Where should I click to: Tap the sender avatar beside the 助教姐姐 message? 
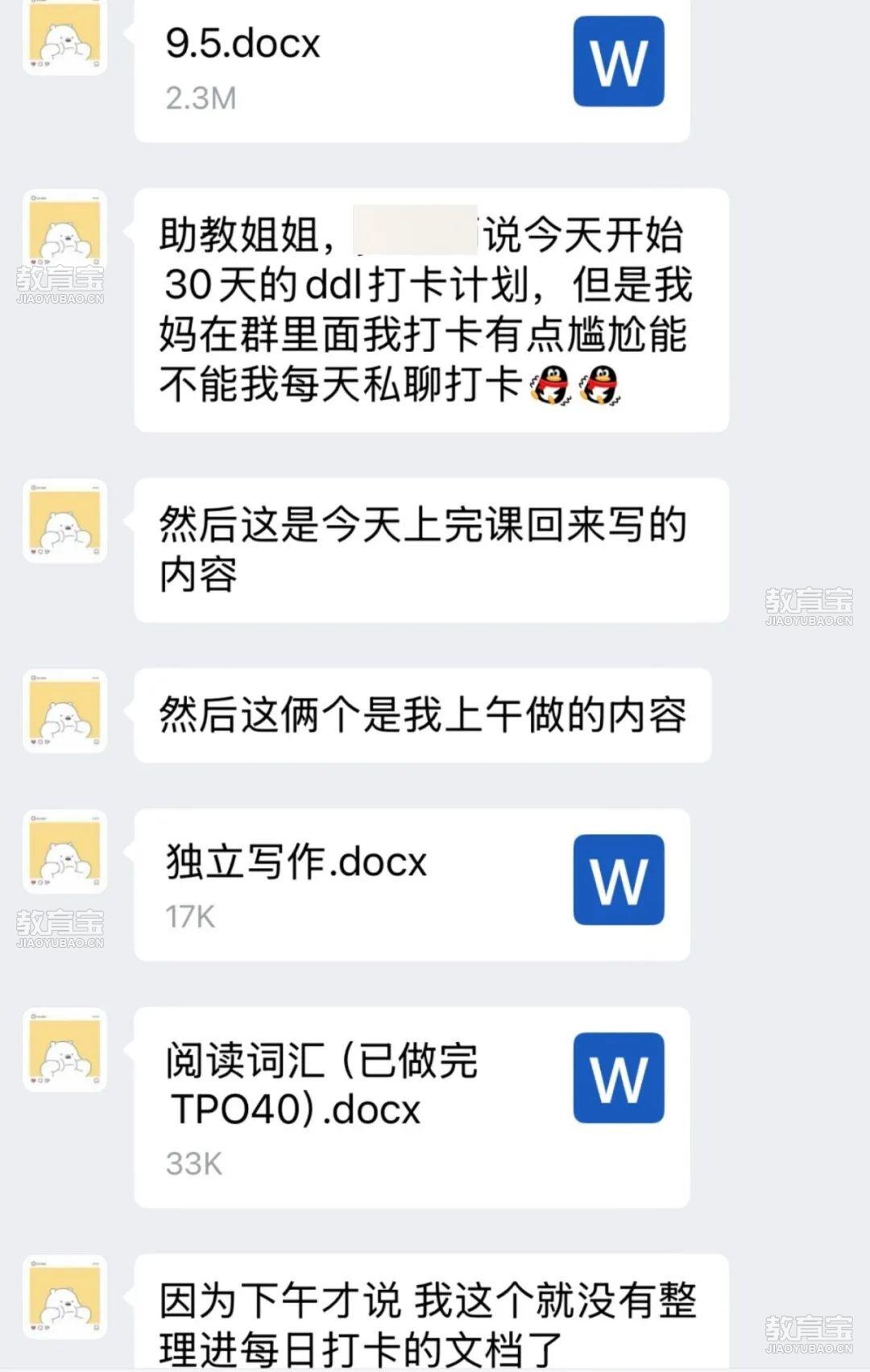[65, 231]
